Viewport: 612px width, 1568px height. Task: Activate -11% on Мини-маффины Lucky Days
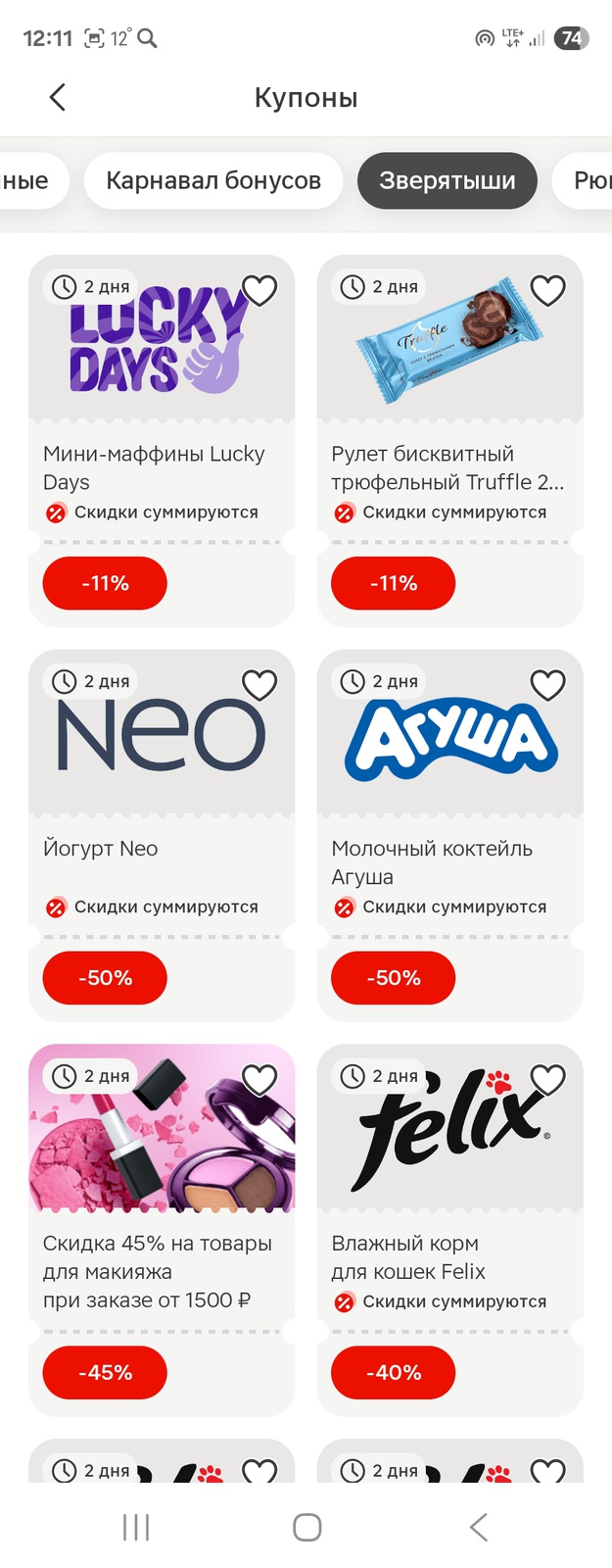point(105,583)
